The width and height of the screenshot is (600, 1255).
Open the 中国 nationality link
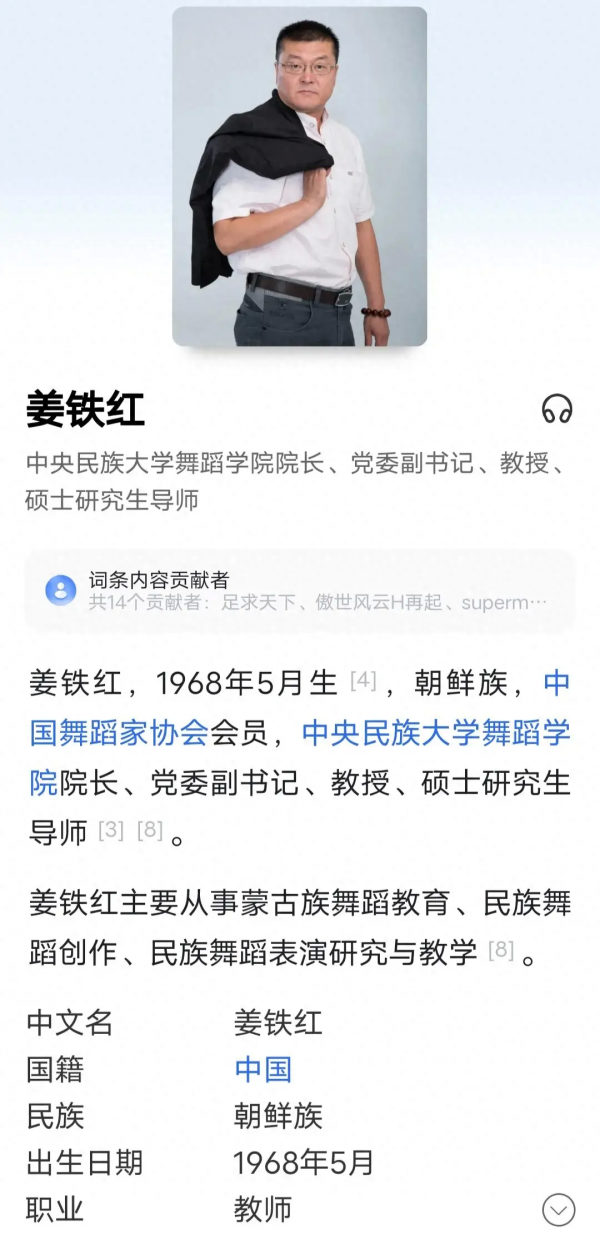coord(263,1069)
